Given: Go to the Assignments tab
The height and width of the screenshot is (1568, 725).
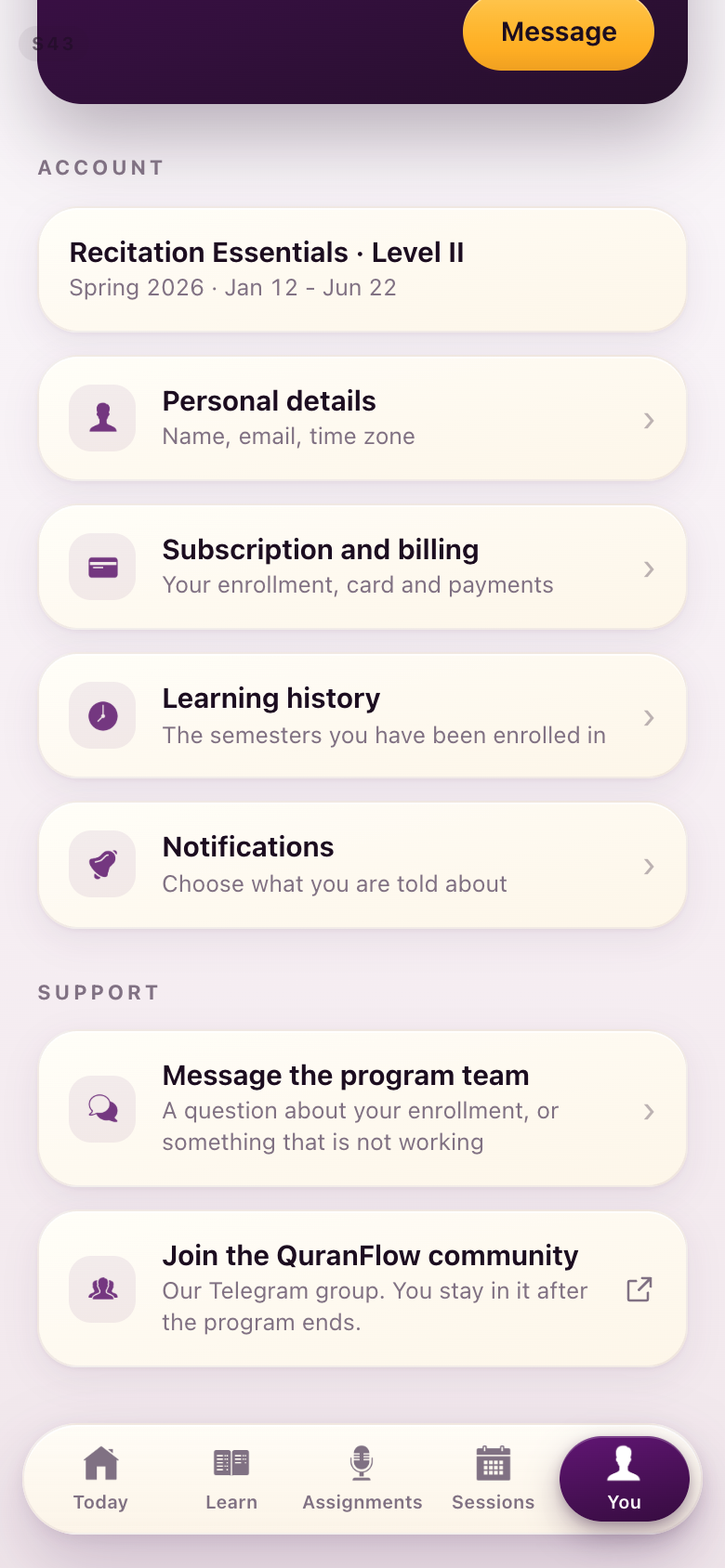Looking at the screenshot, I should (362, 1479).
